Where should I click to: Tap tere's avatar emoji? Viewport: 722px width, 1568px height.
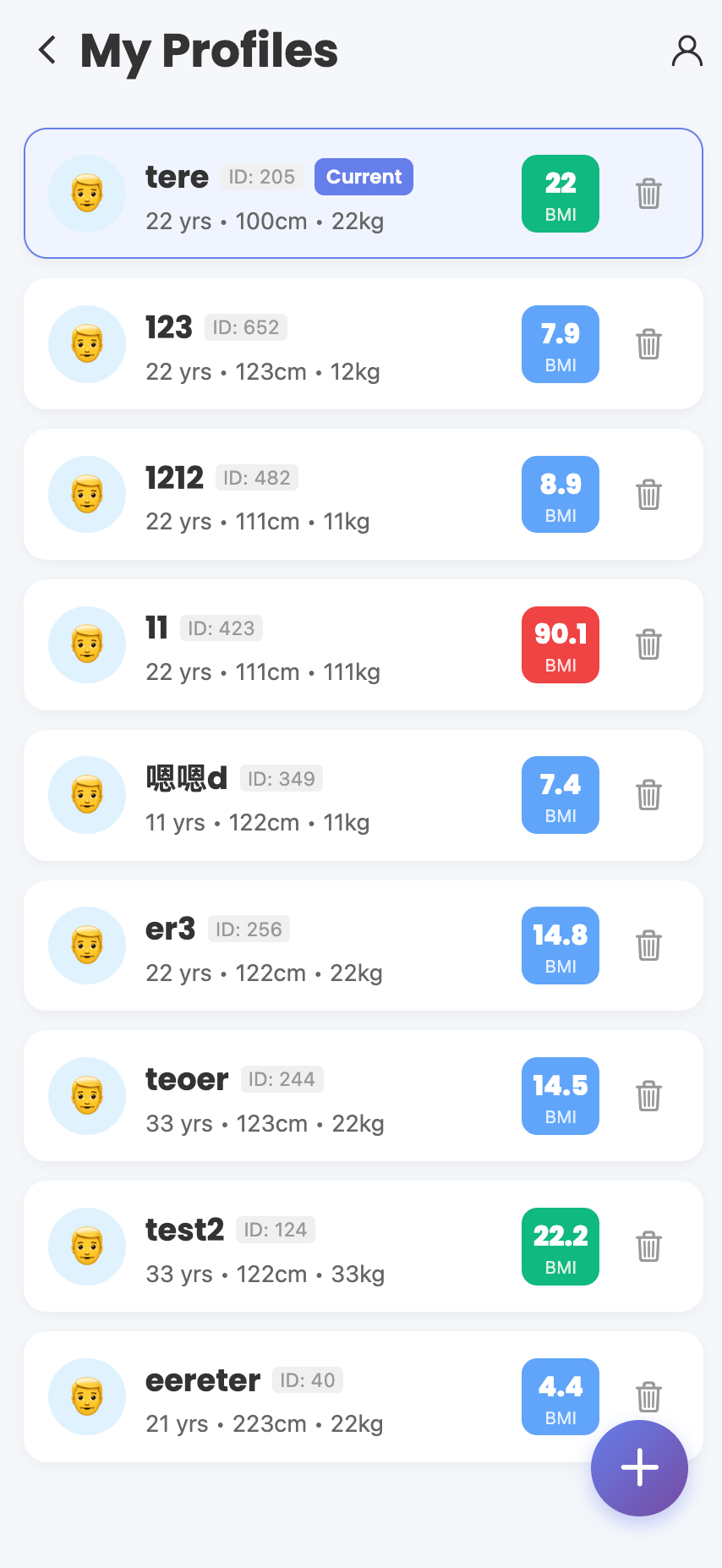point(87,194)
